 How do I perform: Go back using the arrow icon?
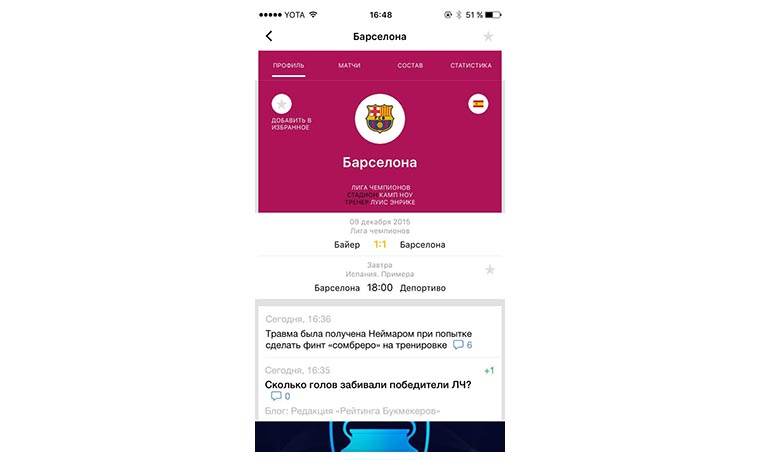269,36
